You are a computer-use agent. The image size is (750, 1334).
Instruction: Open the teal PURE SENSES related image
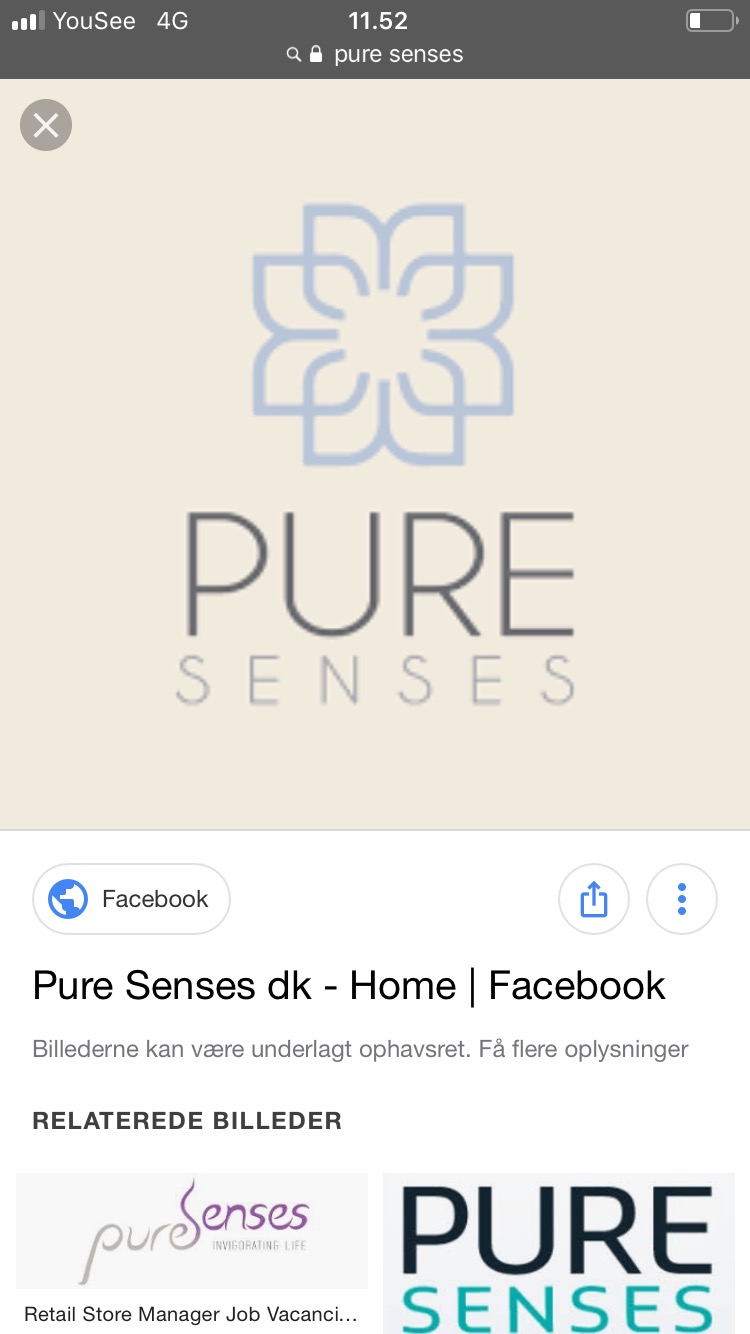560,1253
